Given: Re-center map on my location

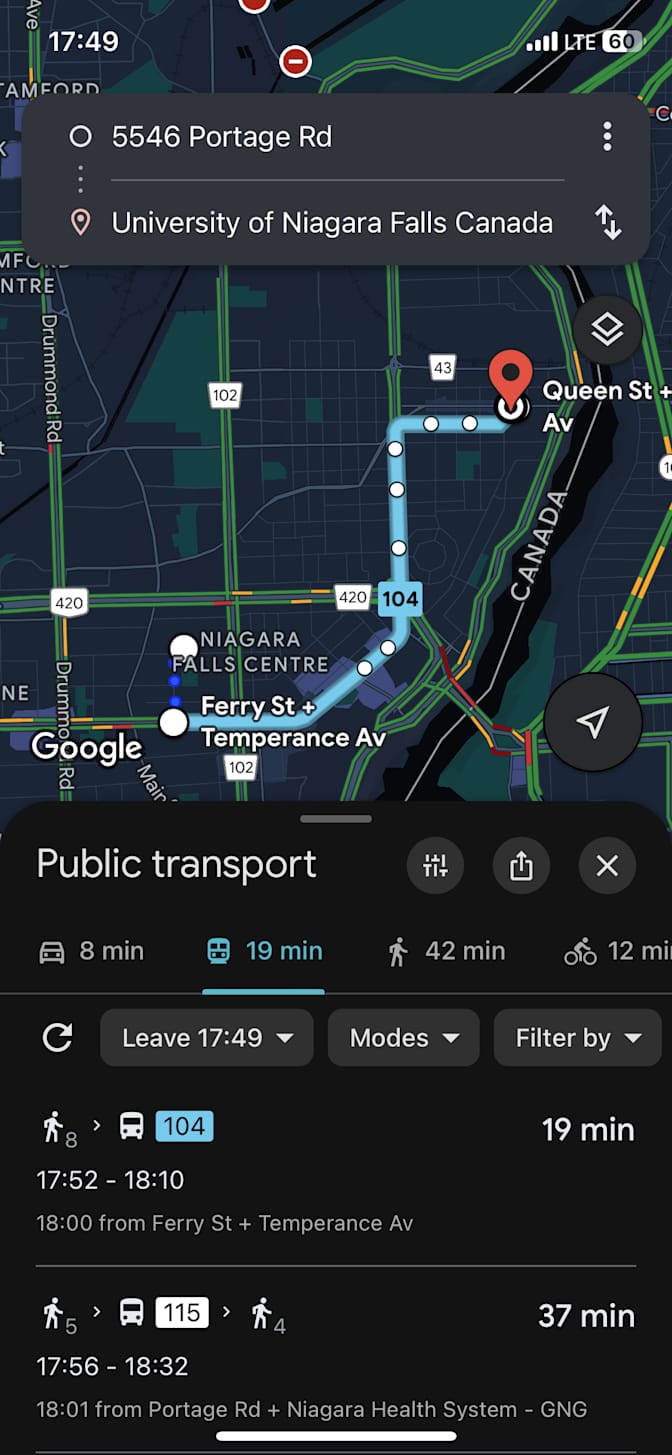Looking at the screenshot, I should pos(593,722).
